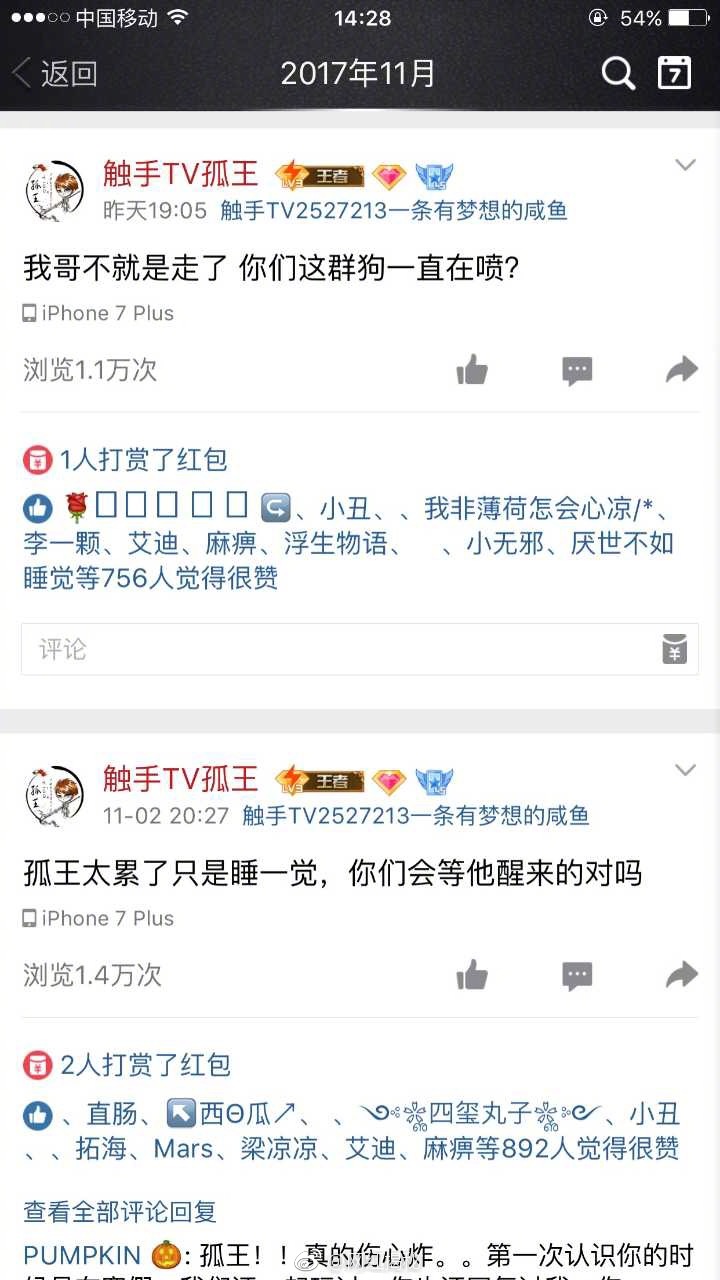Expand the dropdown arrow on 11-02 20:27 post
Image resolution: width=720 pixels, height=1280 pixels.
pyautogui.click(x=685, y=769)
